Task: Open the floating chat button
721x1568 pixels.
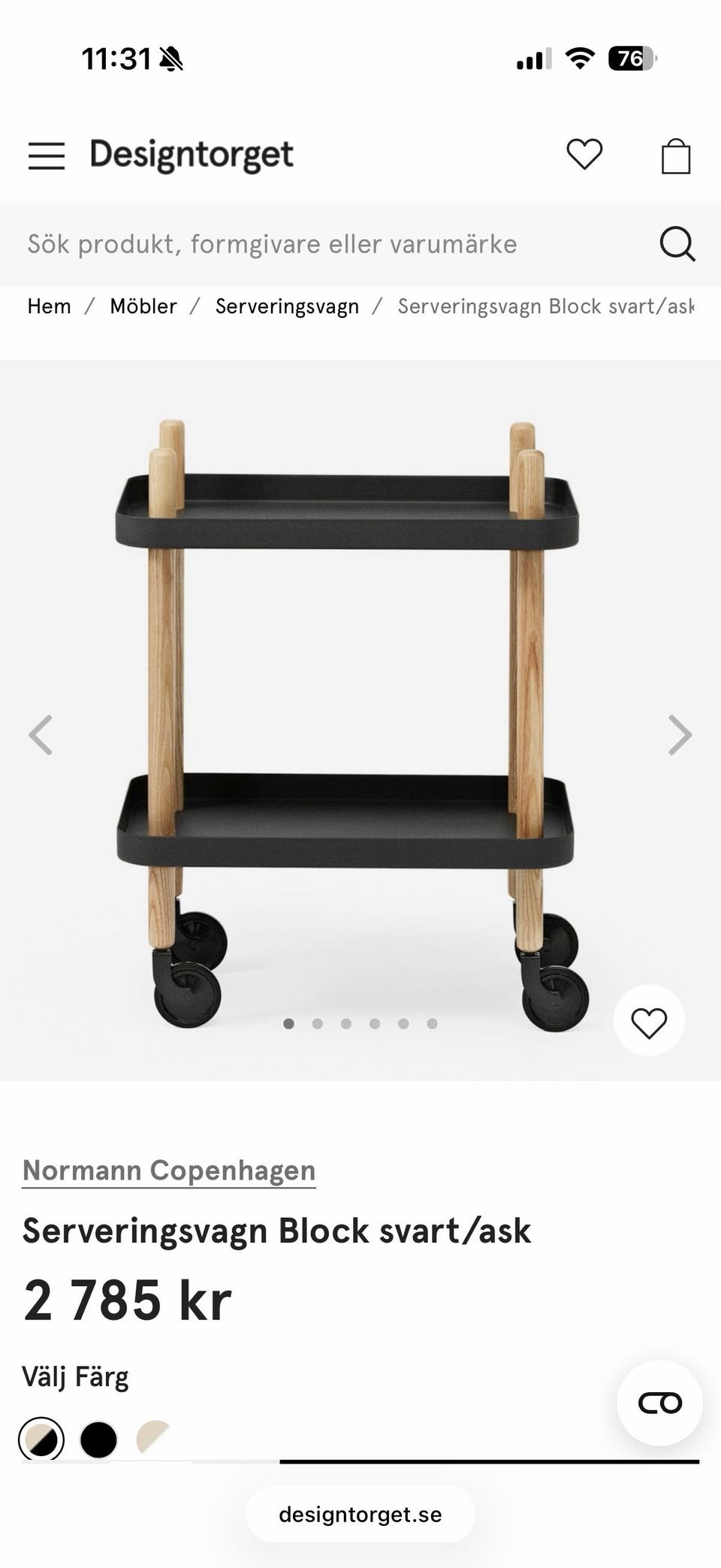Action: pyautogui.click(x=659, y=1403)
